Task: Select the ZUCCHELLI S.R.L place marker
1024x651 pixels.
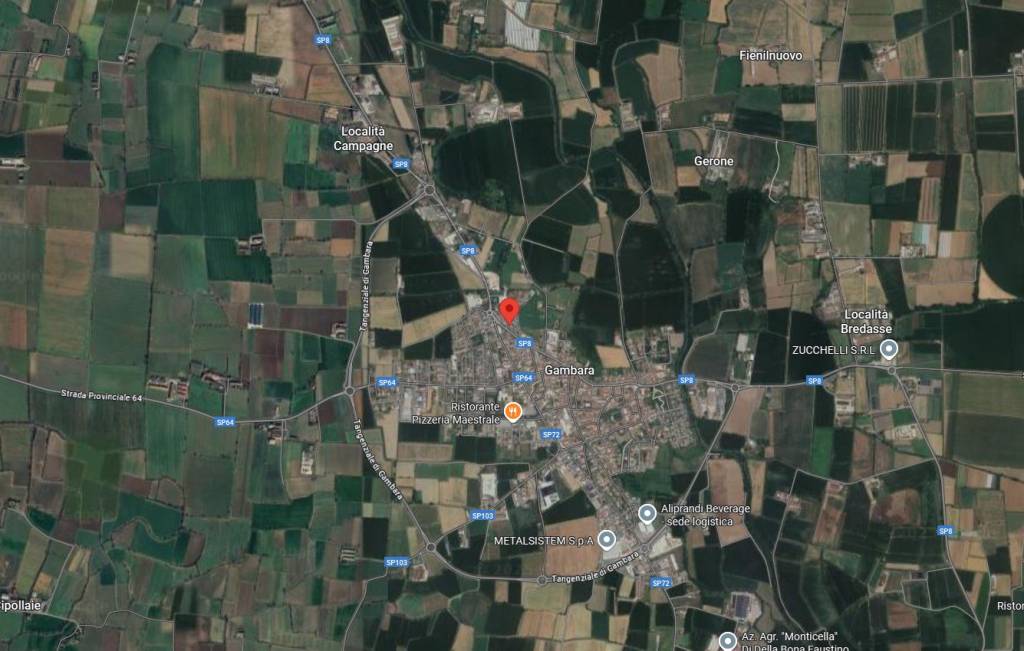Action: point(888,350)
